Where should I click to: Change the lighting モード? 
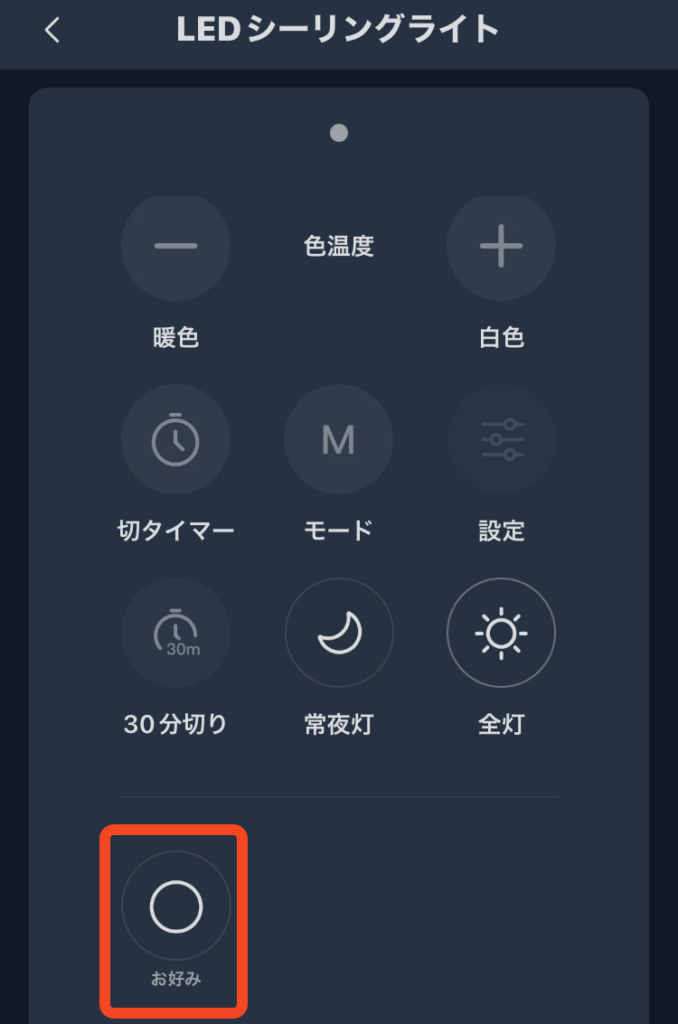338,439
